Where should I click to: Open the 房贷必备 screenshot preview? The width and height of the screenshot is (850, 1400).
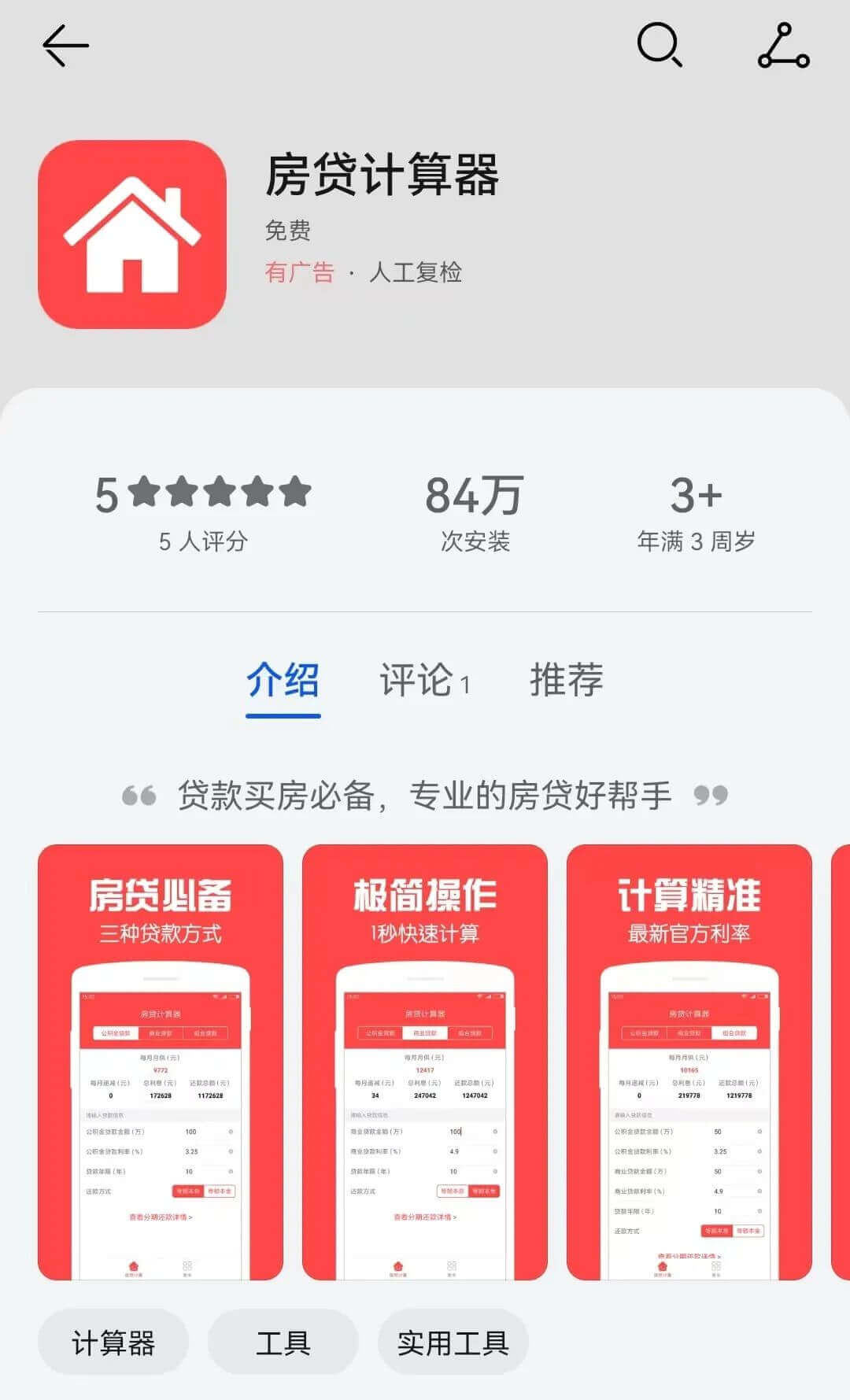[x=161, y=1062]
